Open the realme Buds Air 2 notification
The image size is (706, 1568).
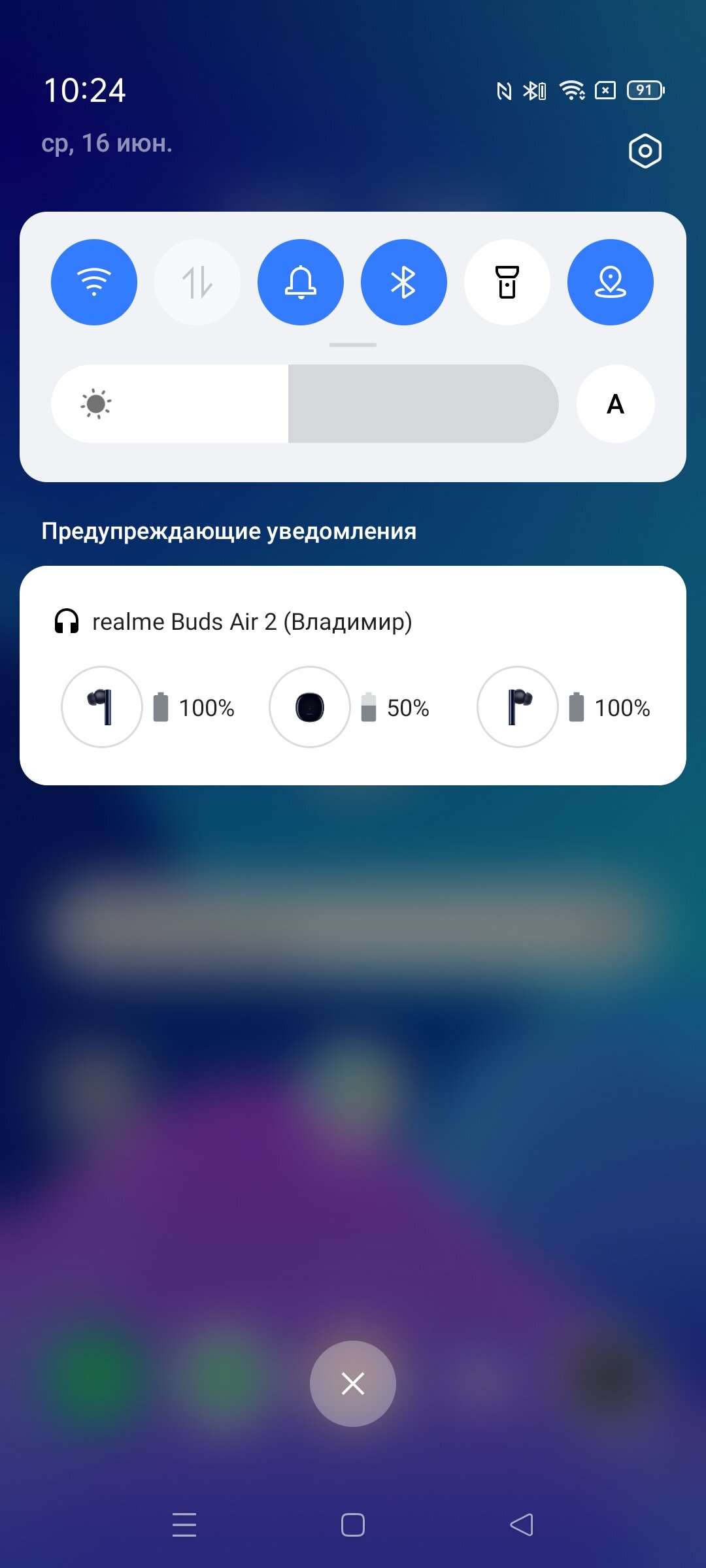click(x=353, y=676)
